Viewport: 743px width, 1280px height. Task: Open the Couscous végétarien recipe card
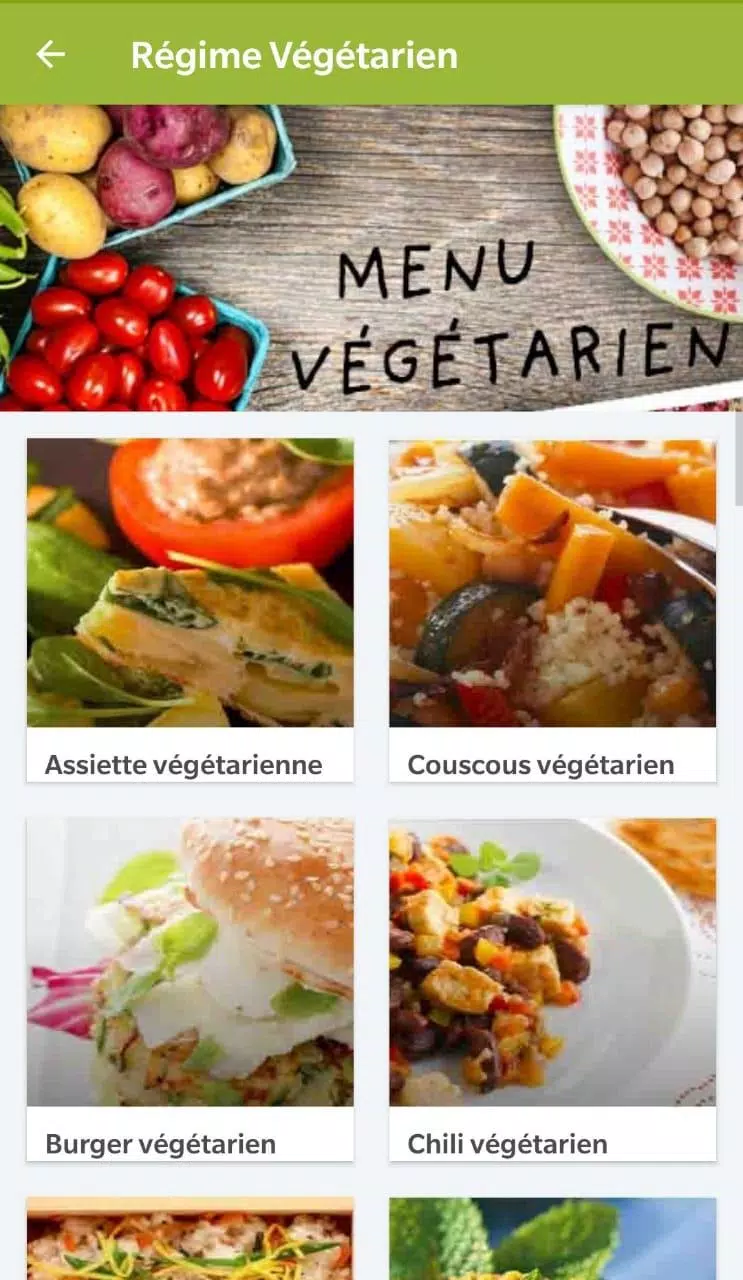click(552, 610)
